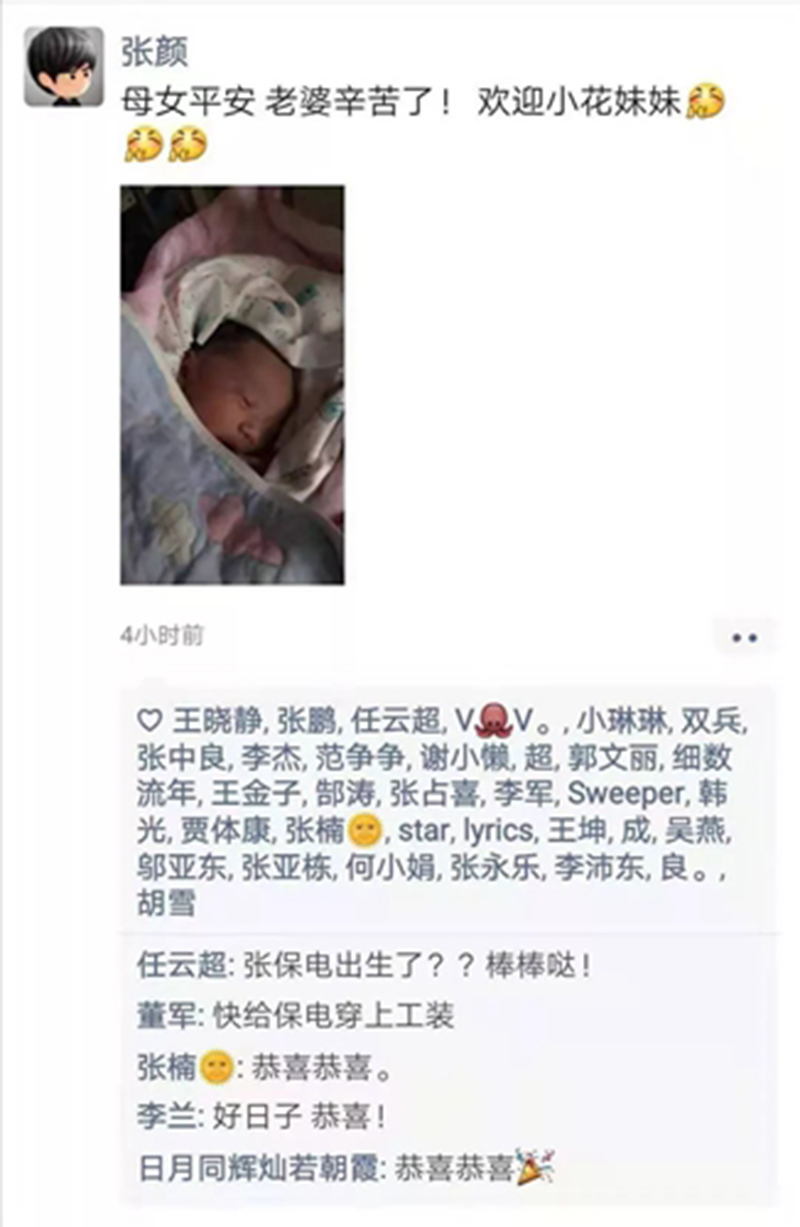The image size is (800, 1227).
Task: Open 胡雪's profile from likes
Action: point(165,903)
